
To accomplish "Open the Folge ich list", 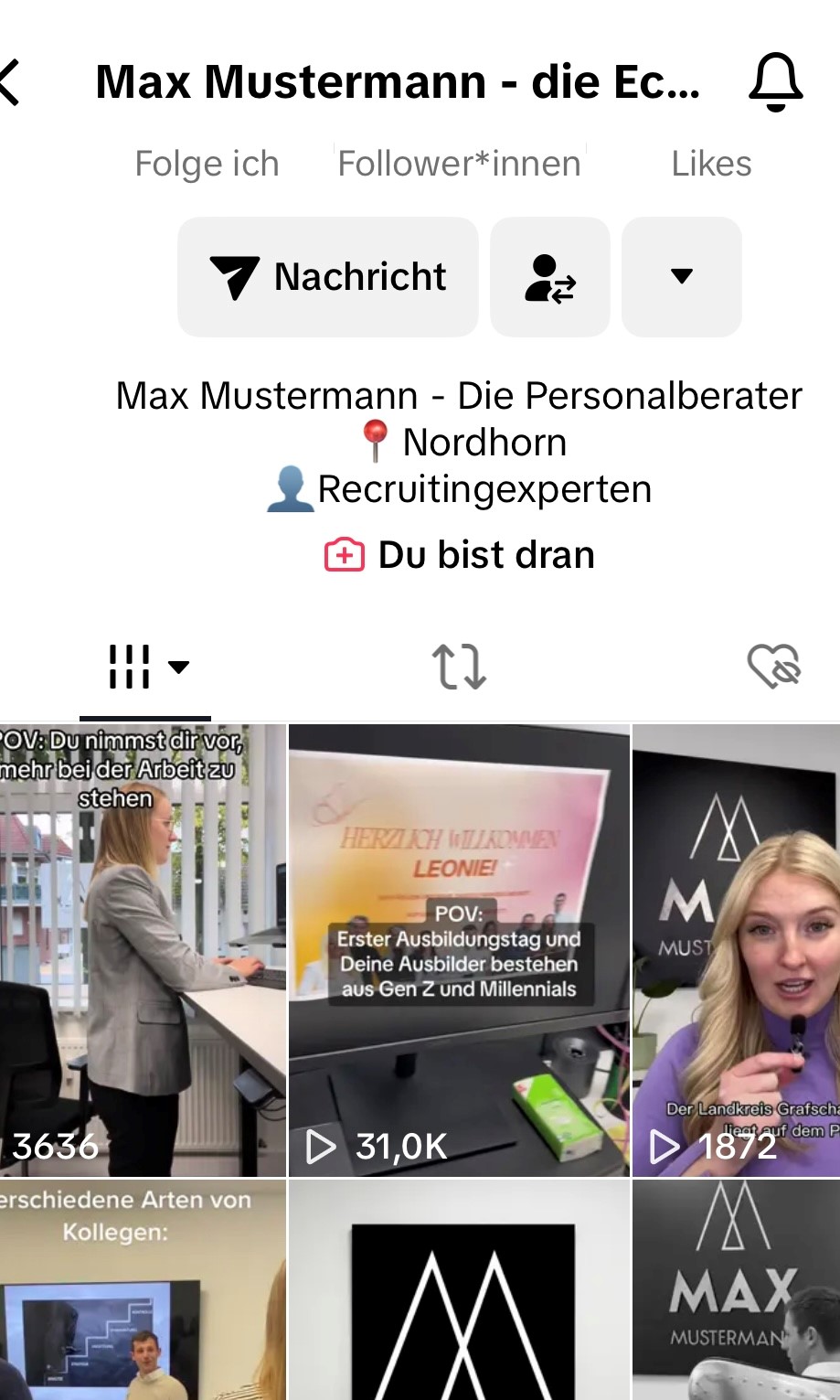I will point(207,164).
